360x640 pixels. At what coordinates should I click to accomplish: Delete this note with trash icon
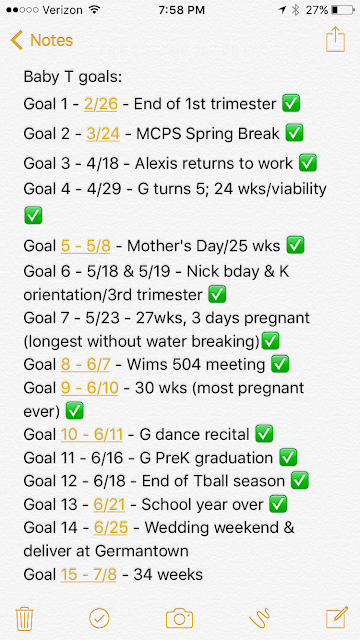pyautogui.click(x=24, y=619)
